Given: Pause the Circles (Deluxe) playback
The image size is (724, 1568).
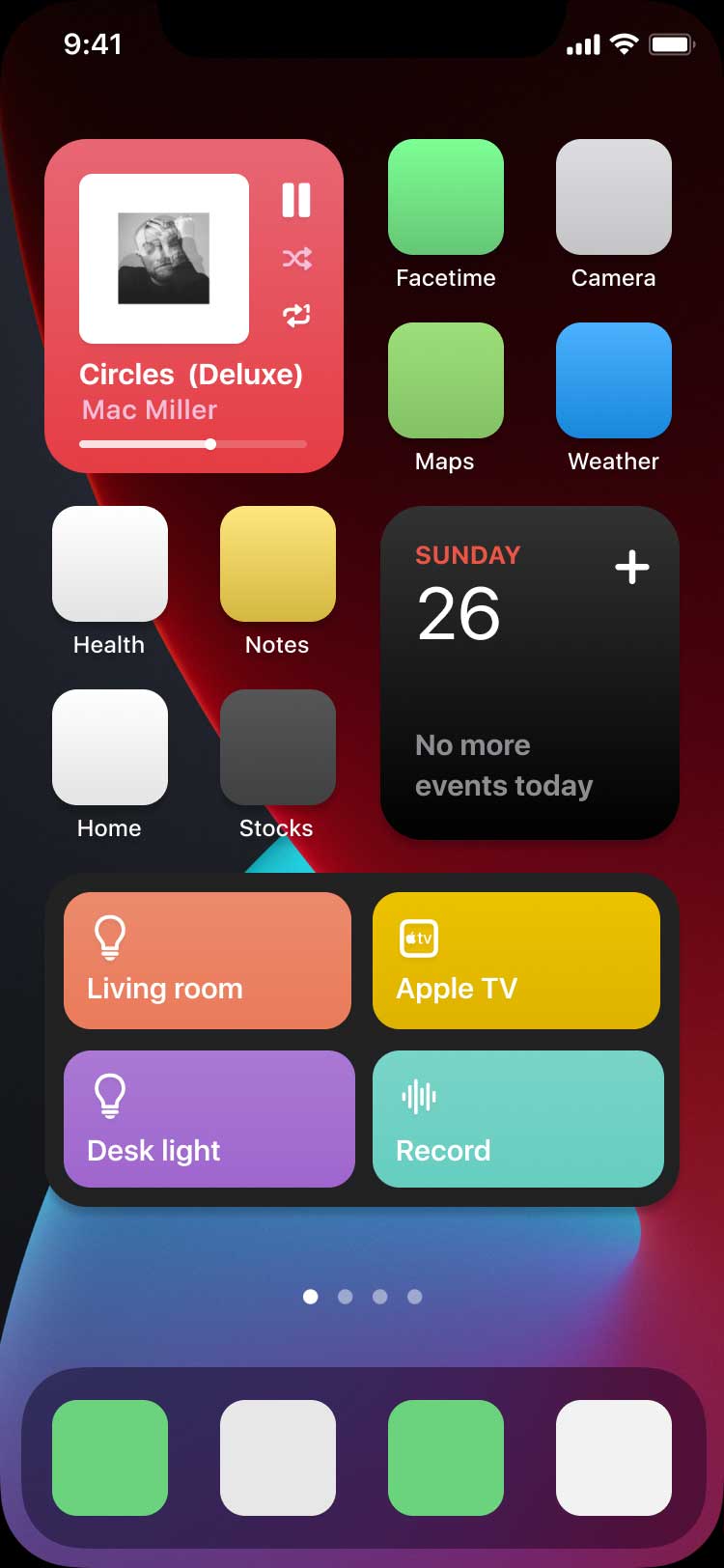Looking at the screenshot, I should click(x=296, y=201).
